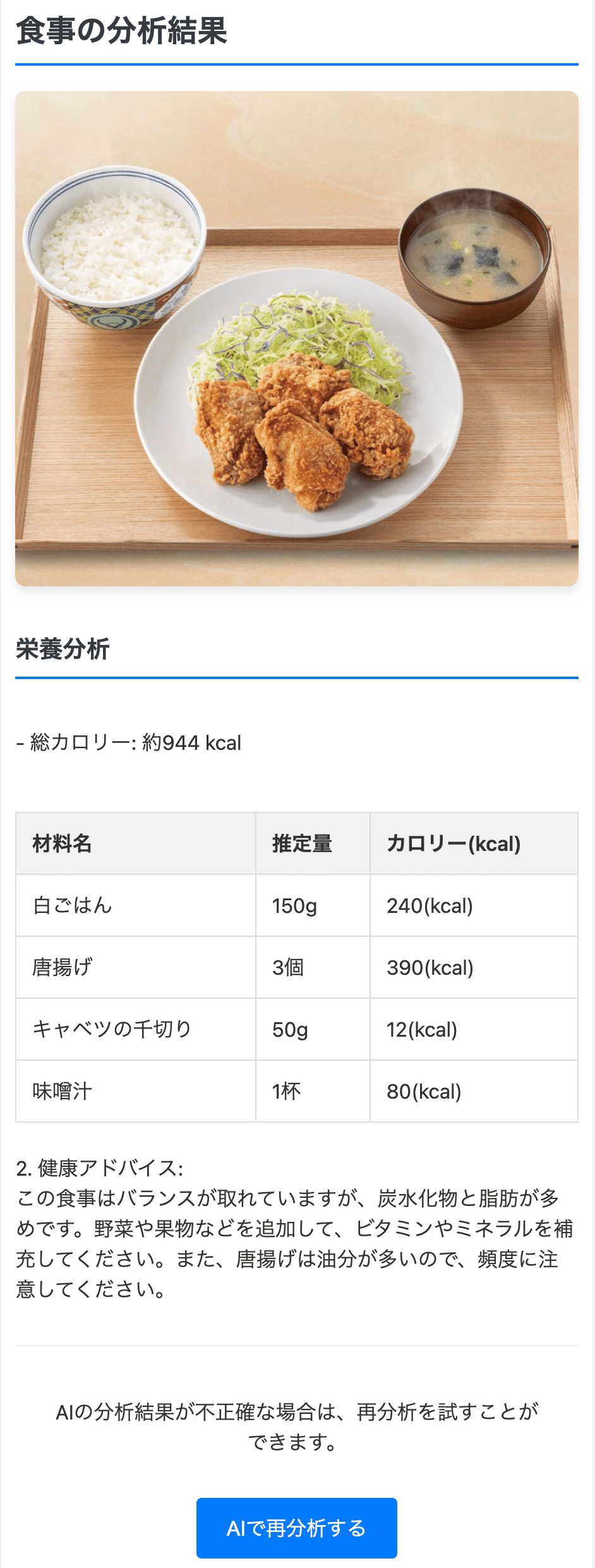The height and width of the screenshot is (1568, 595).
Task: Click the 12(kcal) cabbage calorie value
Action: pyautogui.click(x=422, y=1030)
